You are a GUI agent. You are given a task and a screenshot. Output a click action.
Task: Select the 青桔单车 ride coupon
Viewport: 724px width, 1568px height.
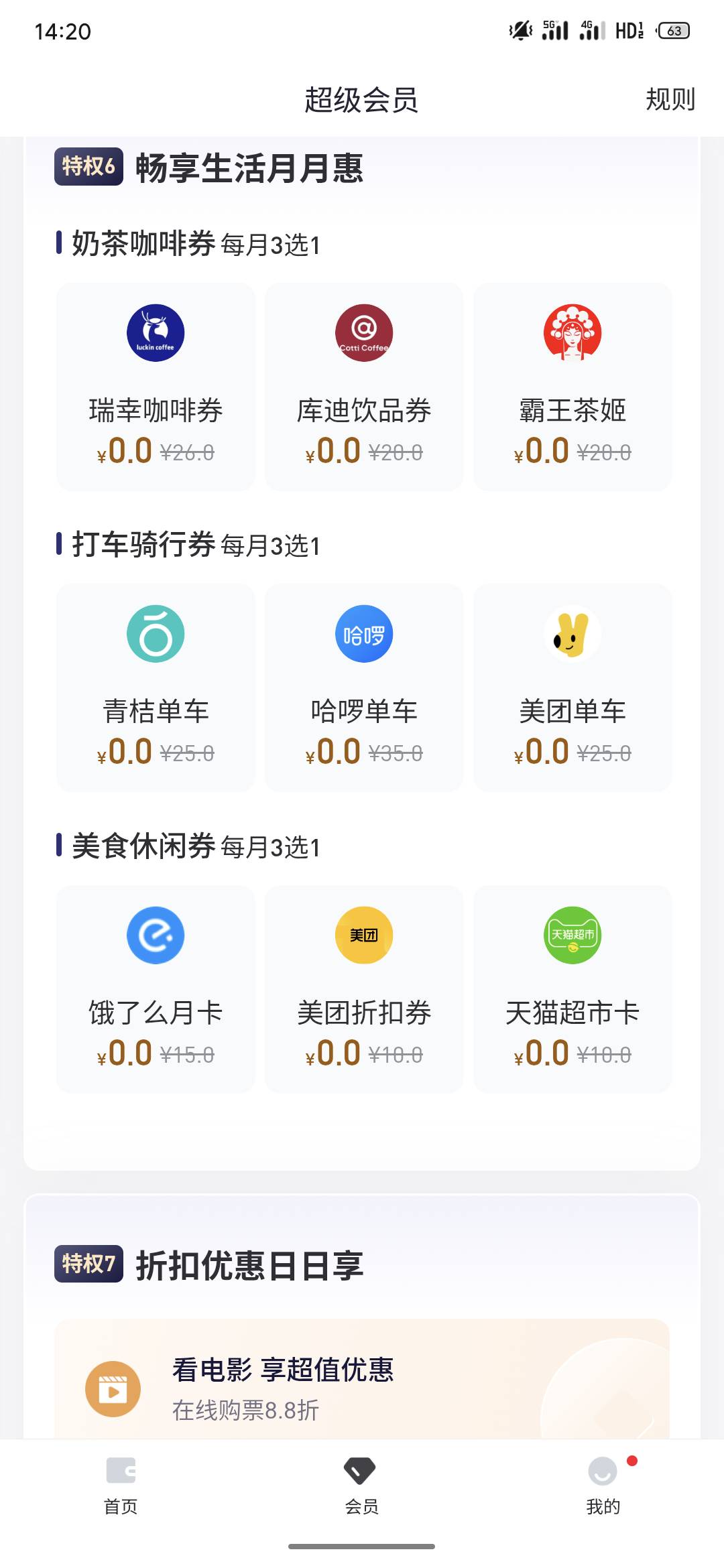pyautogui.click(x=156, y=688)
